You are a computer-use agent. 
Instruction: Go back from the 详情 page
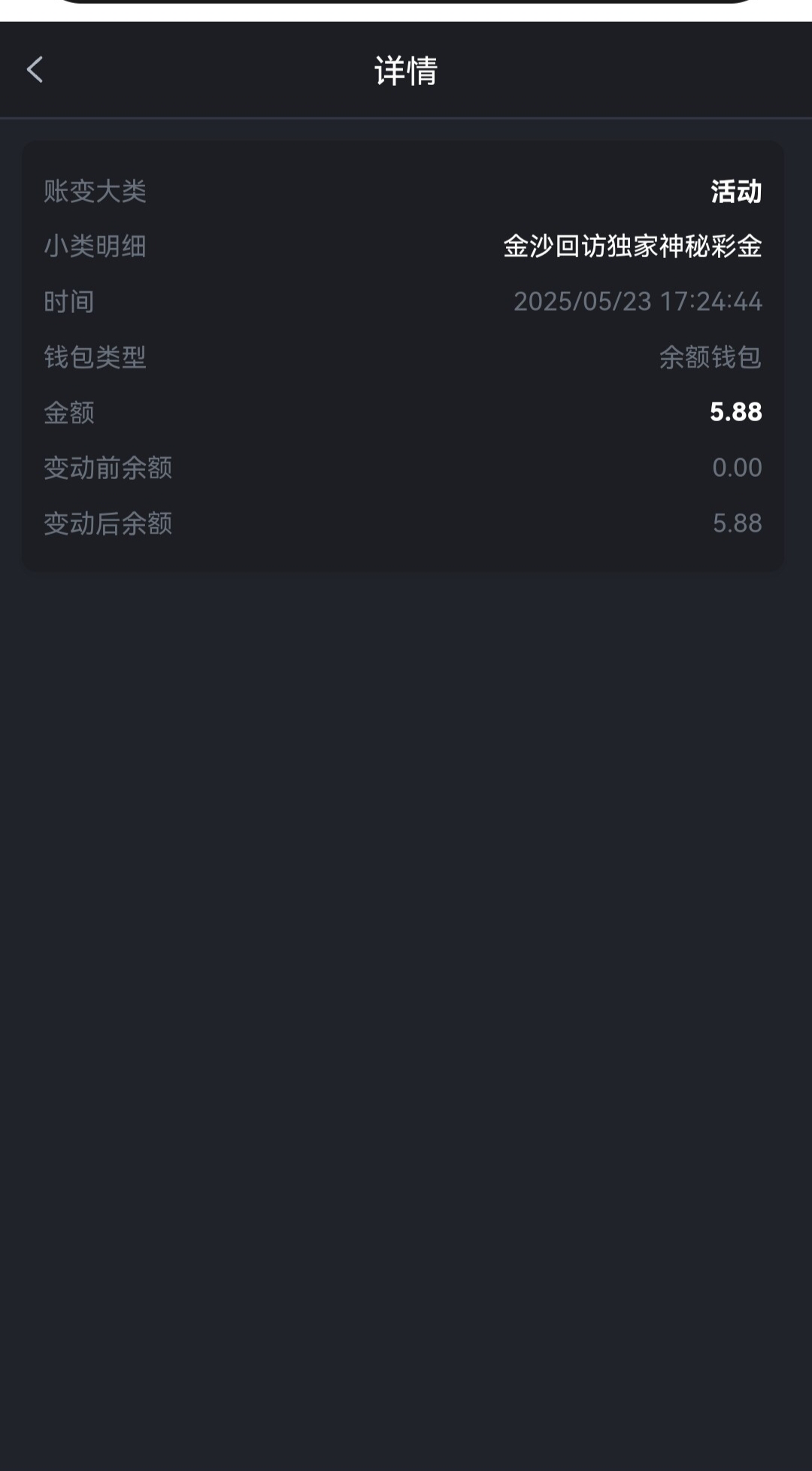[x=35, y=70]
